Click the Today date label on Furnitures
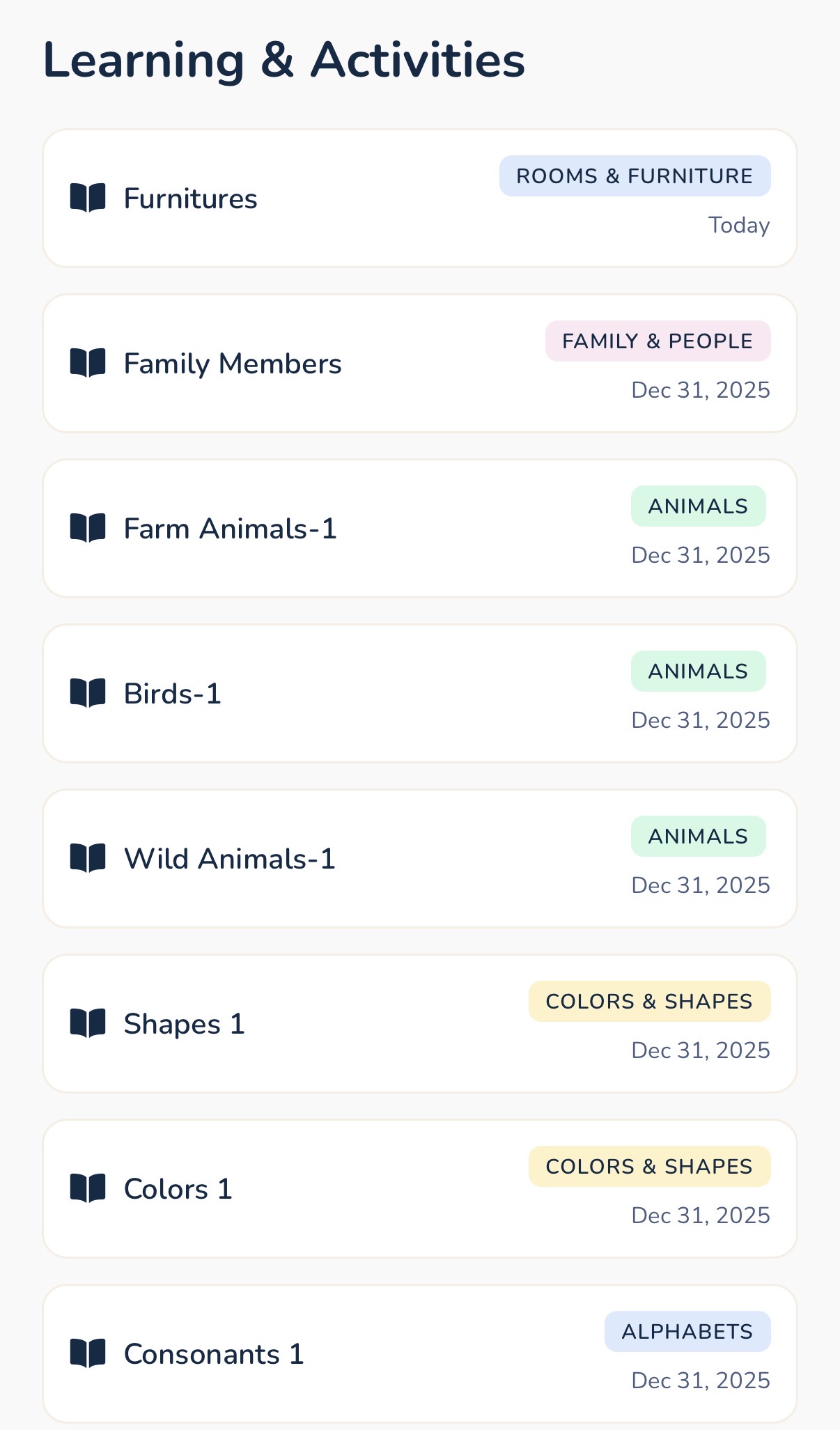This screenshot has width=840, height=1430. pos(738,225)
